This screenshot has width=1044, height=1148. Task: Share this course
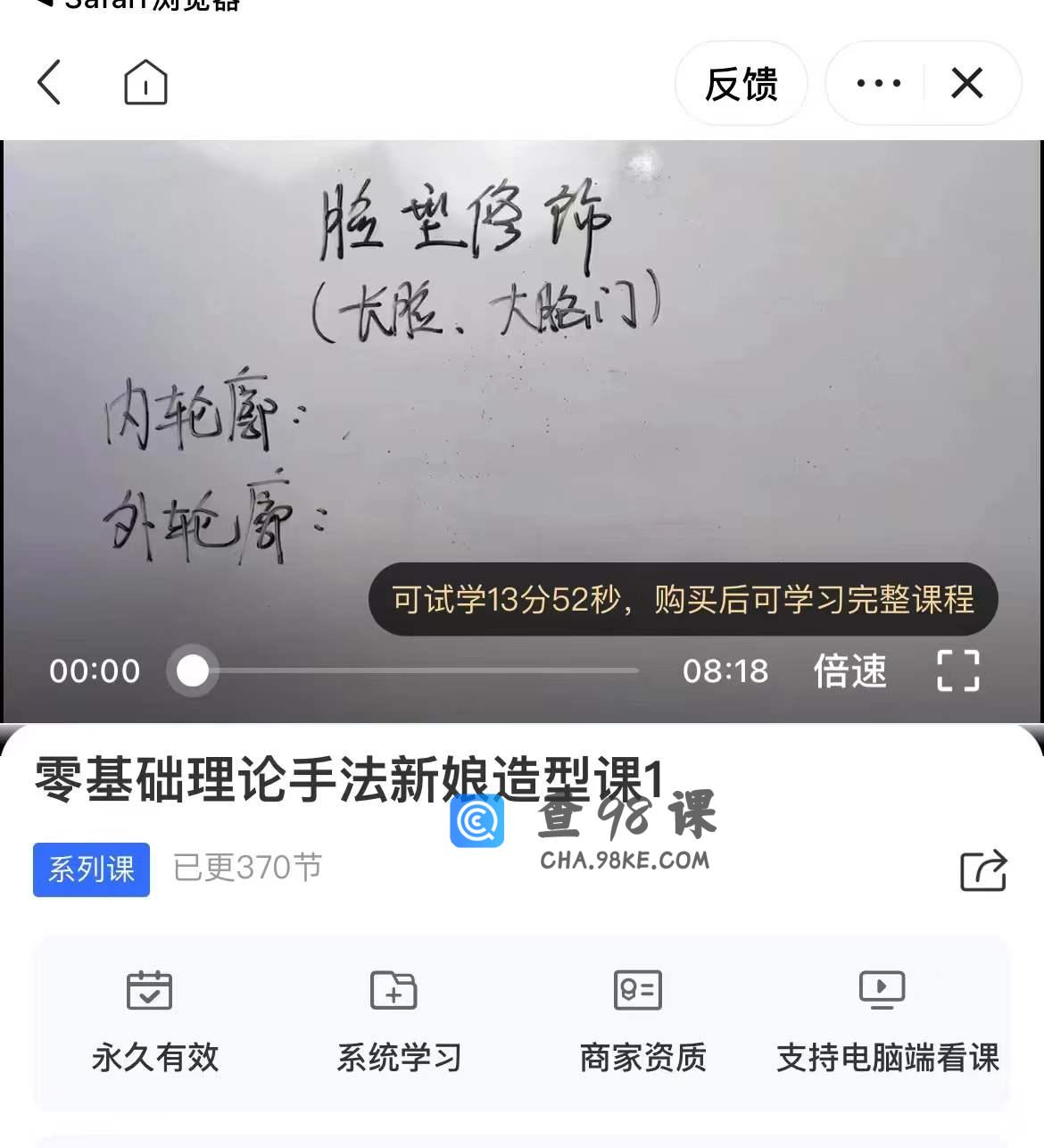coord(983,870)
